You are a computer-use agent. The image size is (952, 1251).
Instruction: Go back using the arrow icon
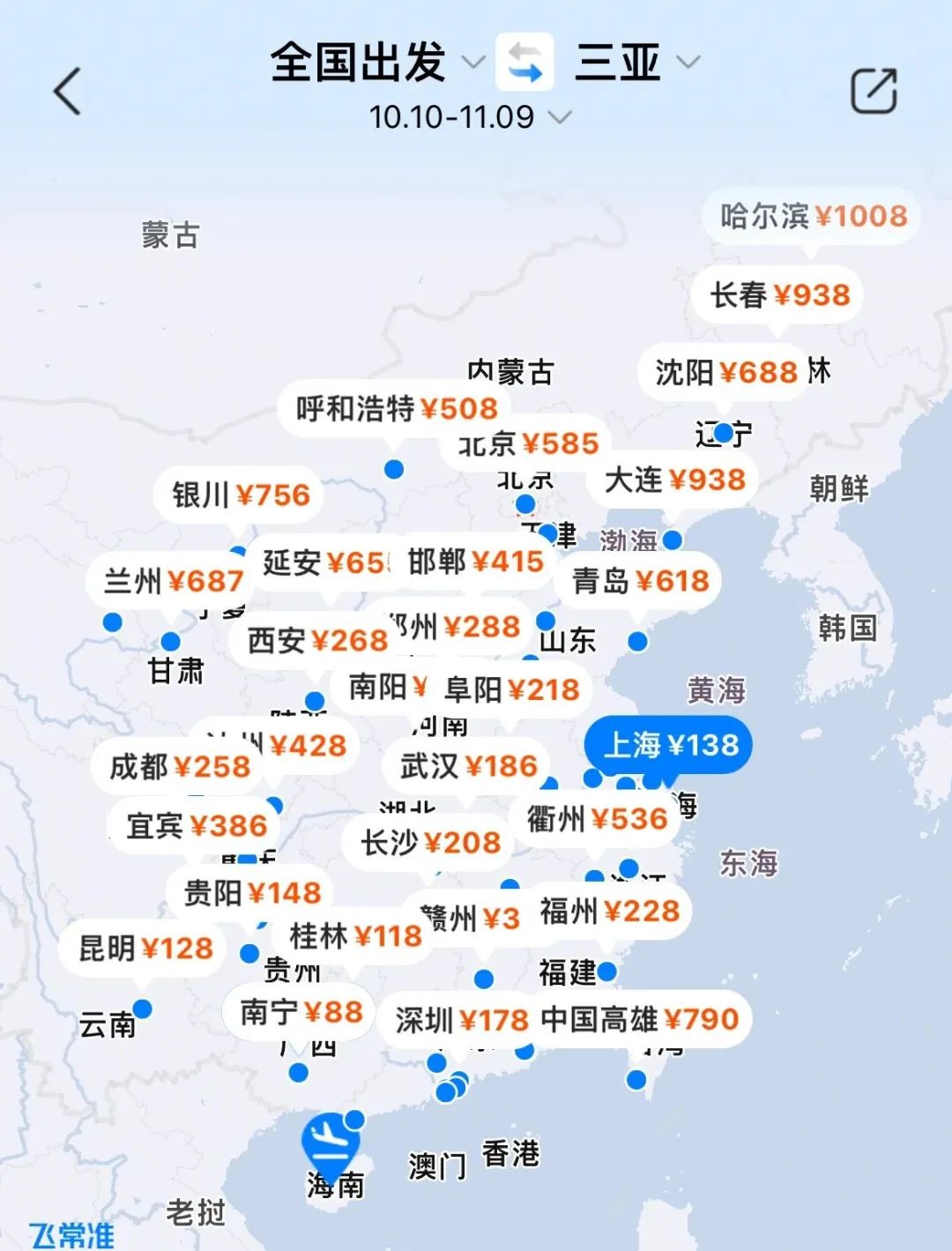[x=68, y=92]
